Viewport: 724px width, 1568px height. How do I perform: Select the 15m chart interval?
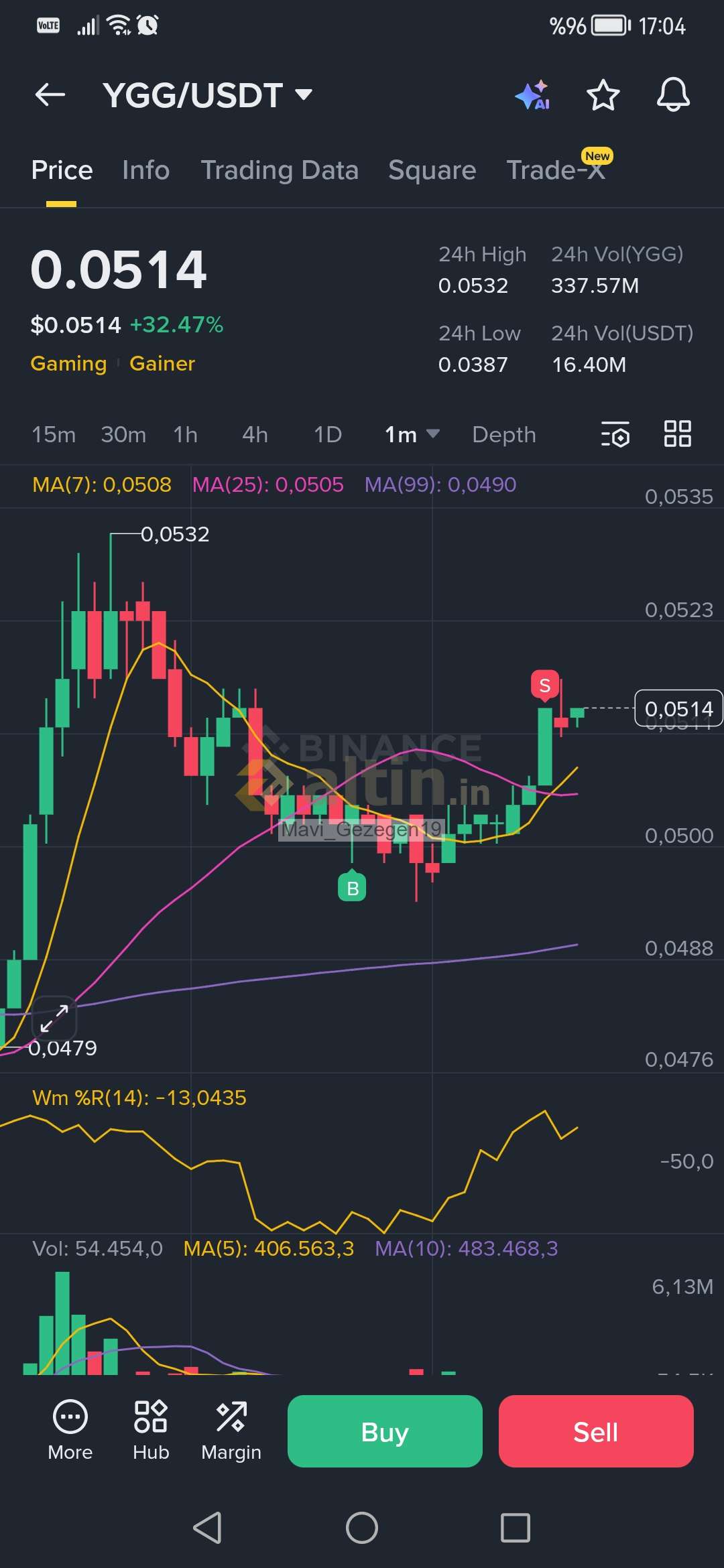pos(54,435)
